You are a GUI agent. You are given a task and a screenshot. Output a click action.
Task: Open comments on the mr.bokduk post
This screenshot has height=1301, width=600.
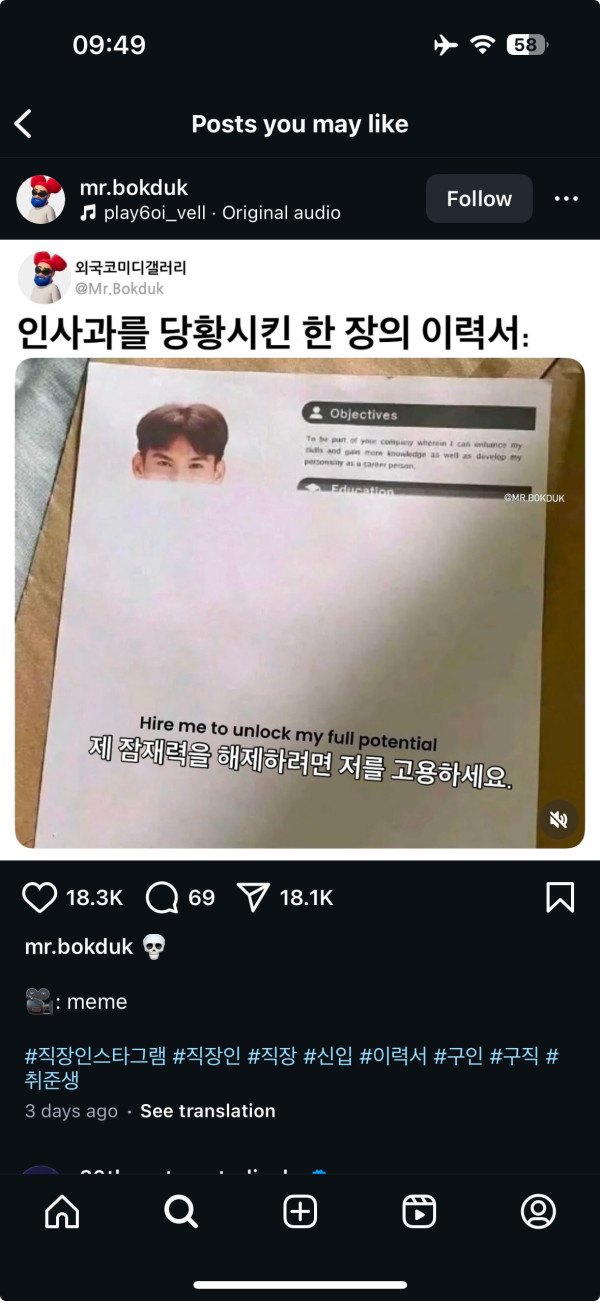[162, 898]
